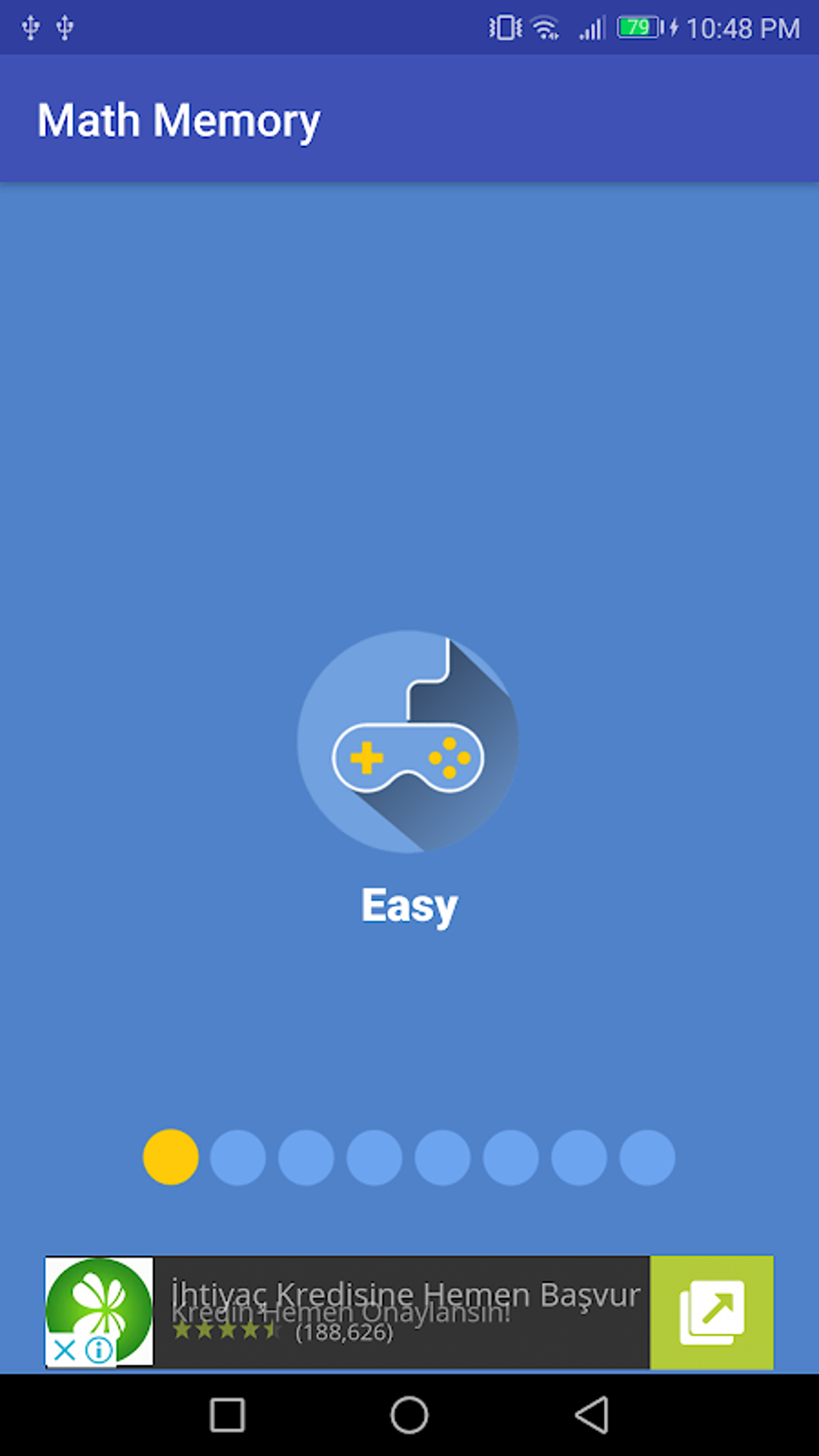
Task: Open the ad info icon
Action: click(100, 1350)
